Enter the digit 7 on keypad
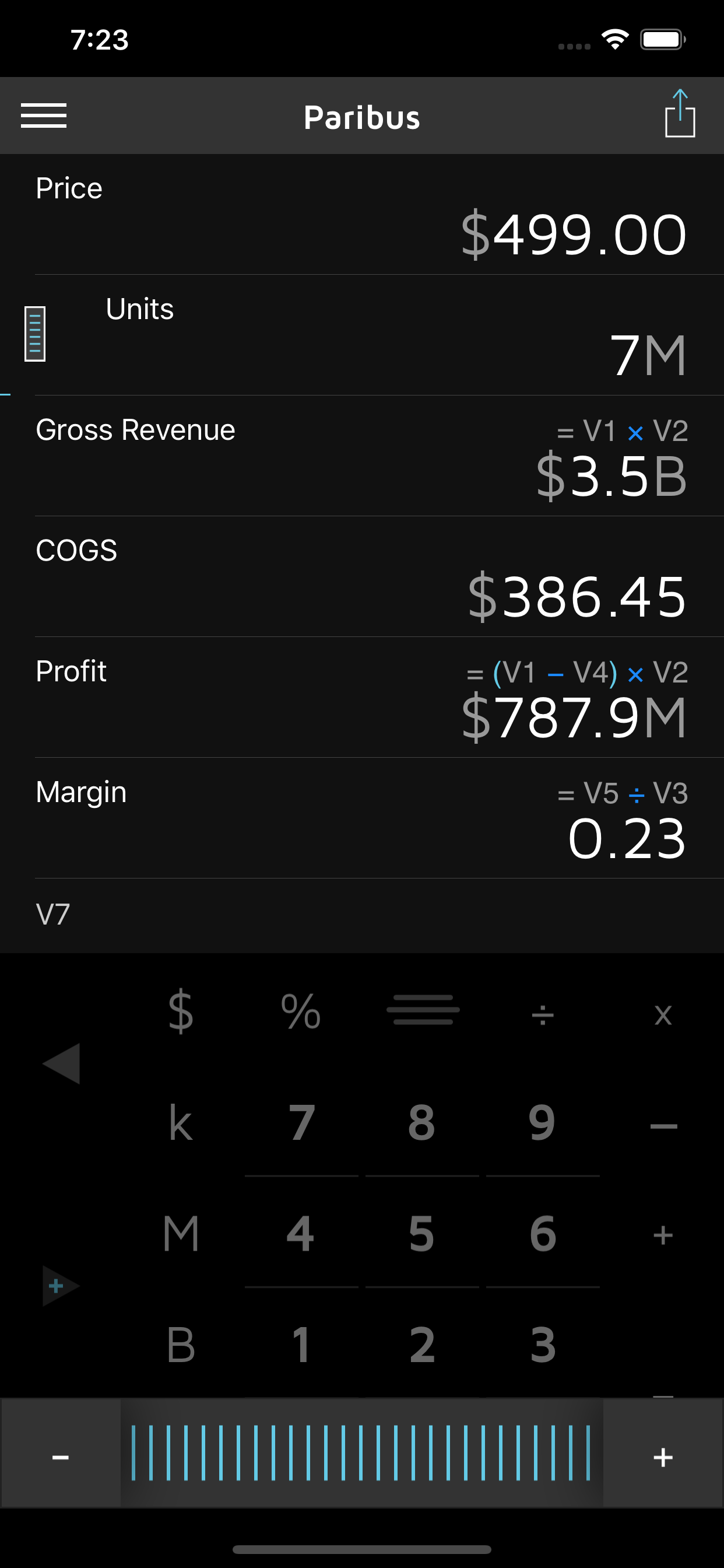Screen dimensions: 724x1568 coord(302,1123)
